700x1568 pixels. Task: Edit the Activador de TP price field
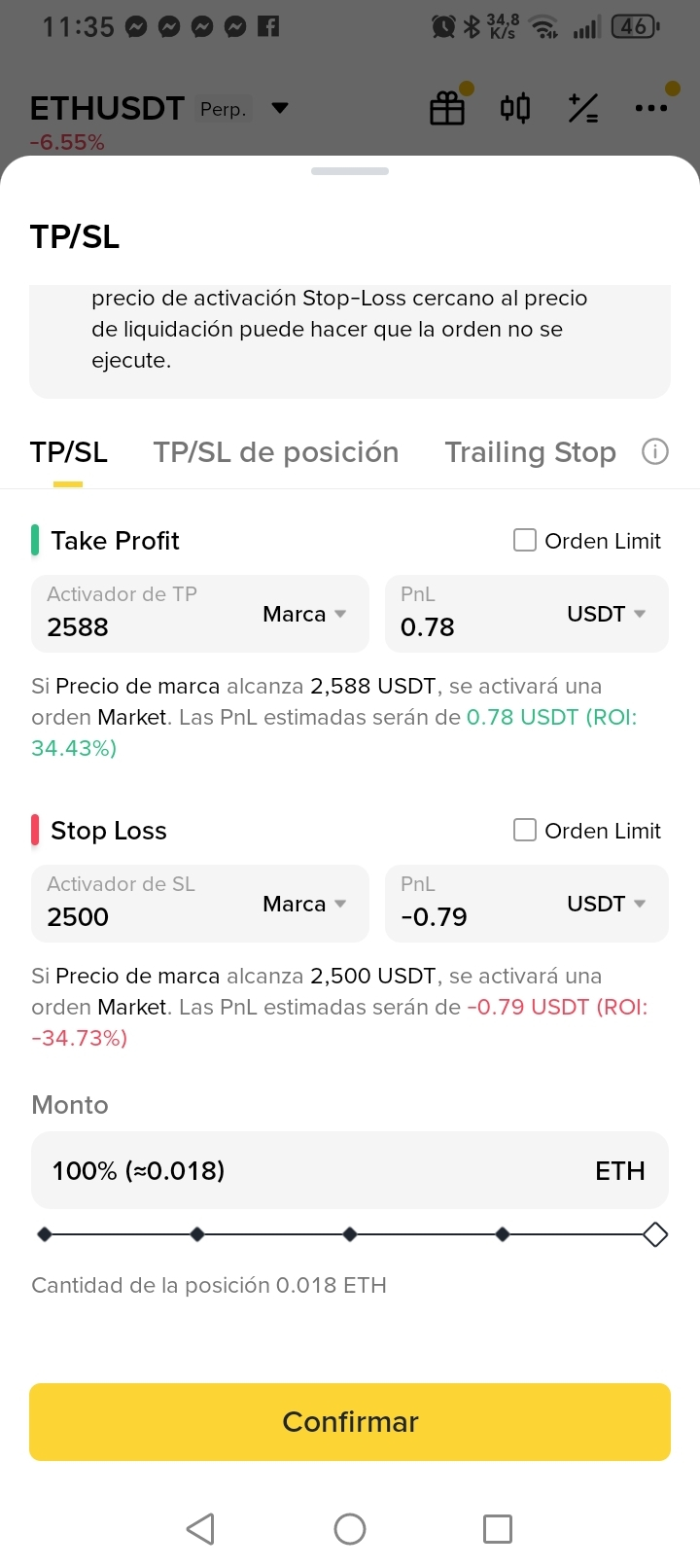[x=136, y=625]
